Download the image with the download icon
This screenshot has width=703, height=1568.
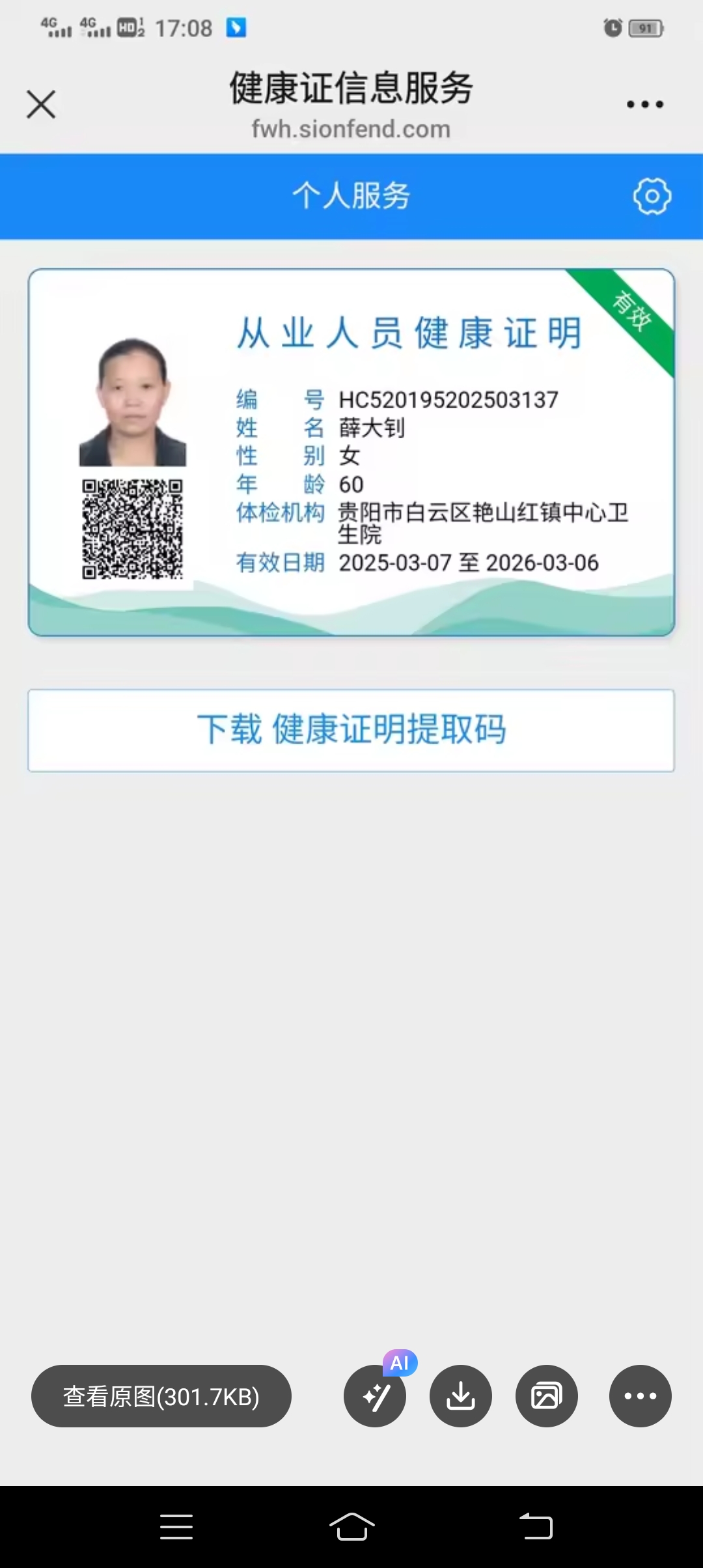(x=461, y=1395)
